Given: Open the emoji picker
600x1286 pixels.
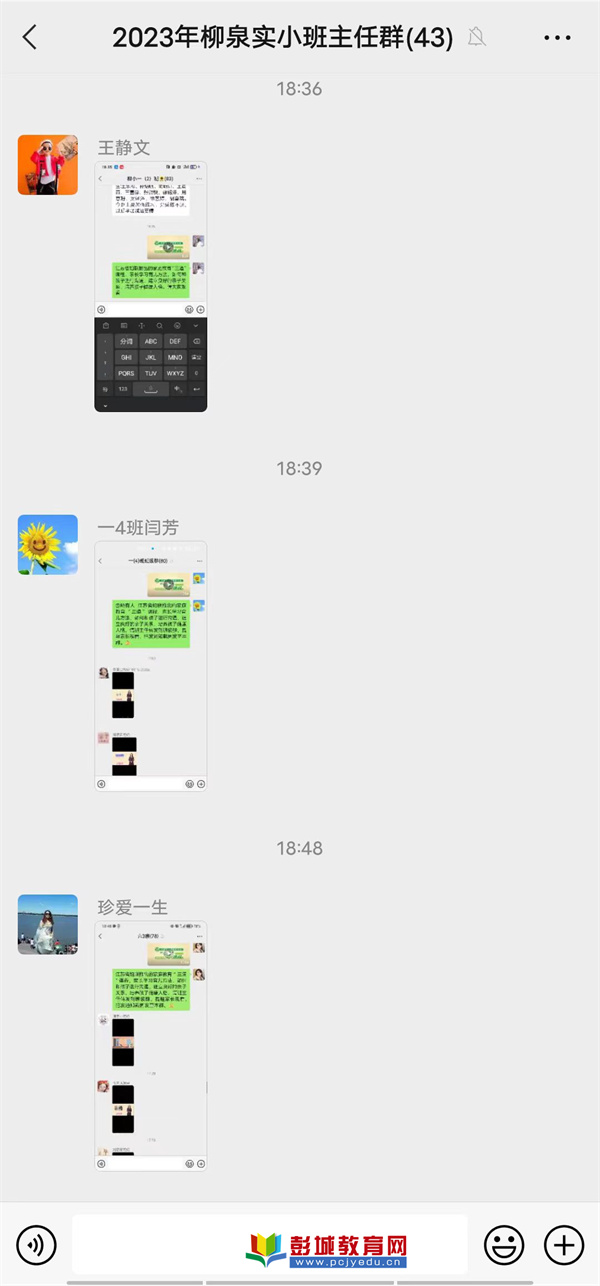Looking at the screenshot, I should 504,1245.
